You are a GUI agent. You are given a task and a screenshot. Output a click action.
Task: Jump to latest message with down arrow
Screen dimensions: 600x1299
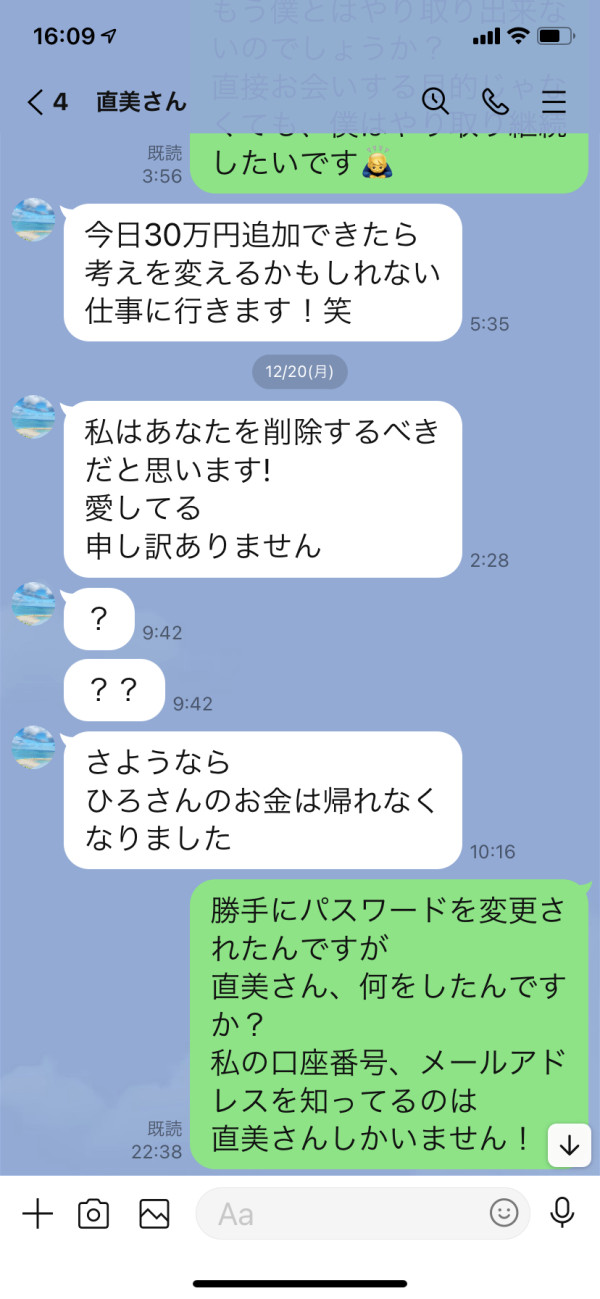[569, 1146]
